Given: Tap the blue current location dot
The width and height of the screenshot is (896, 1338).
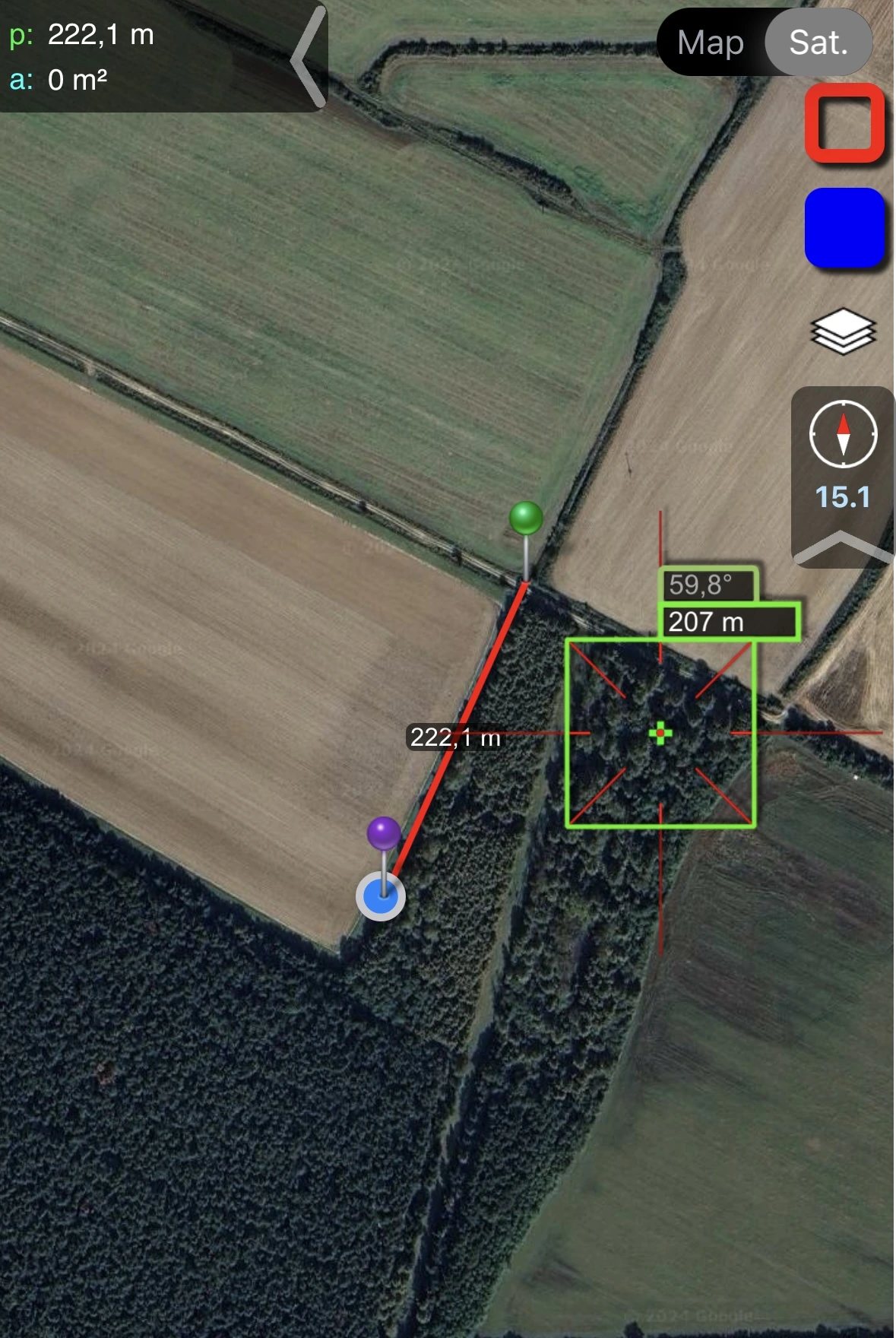Looking at the screenshot, I should (380, 898).
